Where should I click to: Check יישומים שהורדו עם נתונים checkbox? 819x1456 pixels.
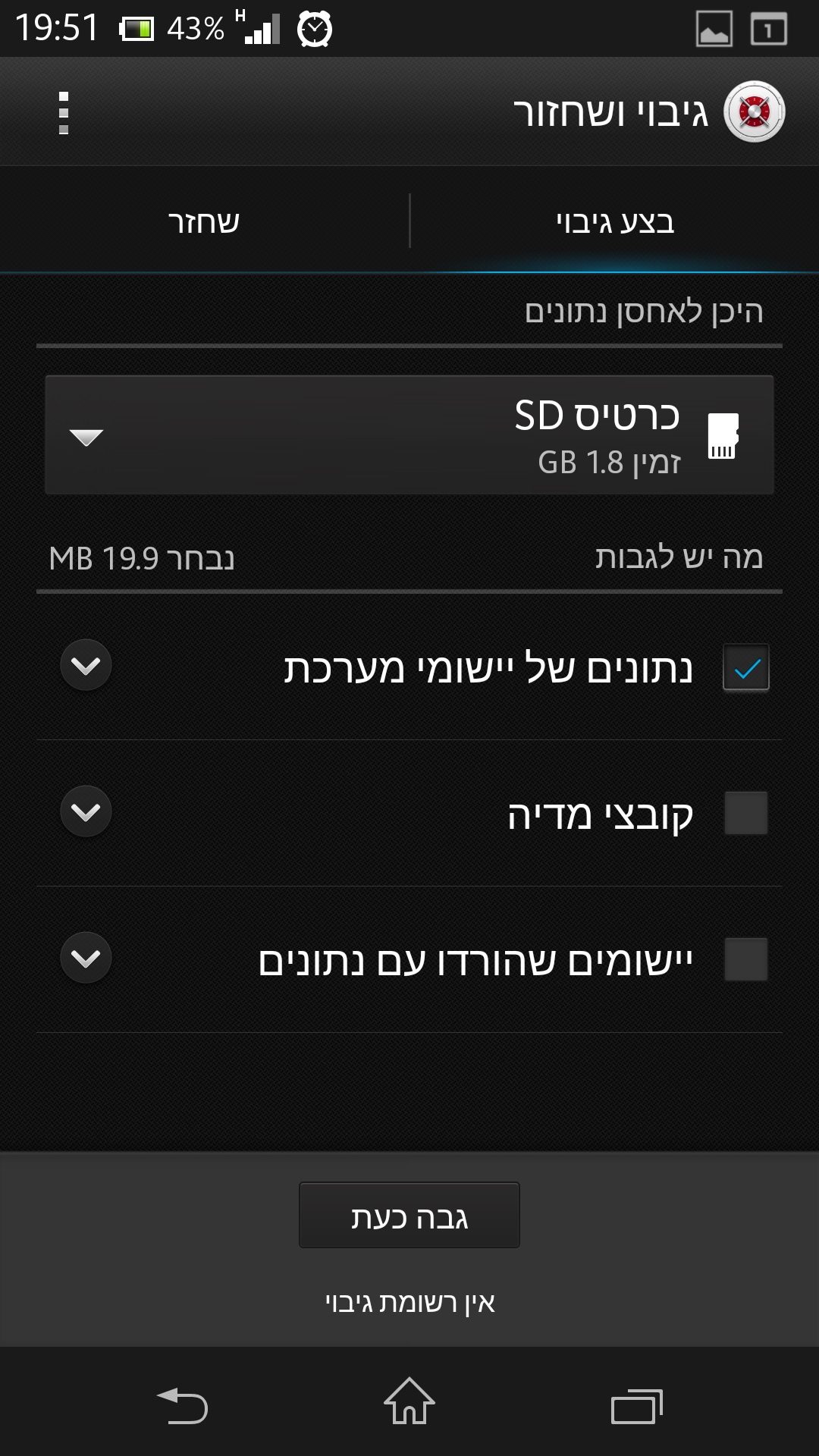746,959
